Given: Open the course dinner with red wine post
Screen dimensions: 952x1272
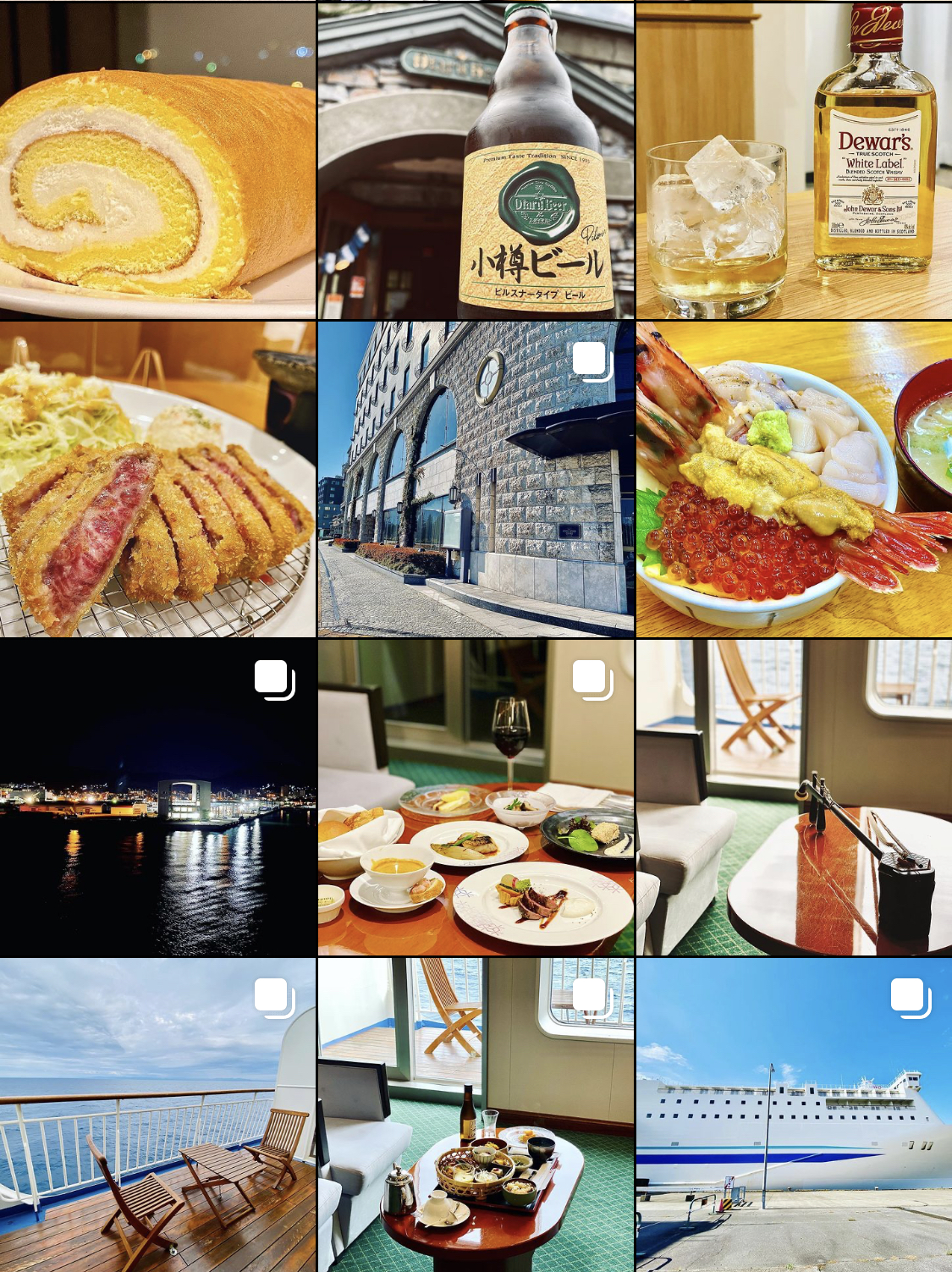Looking at the screenshot, I should tap(476, 797).
